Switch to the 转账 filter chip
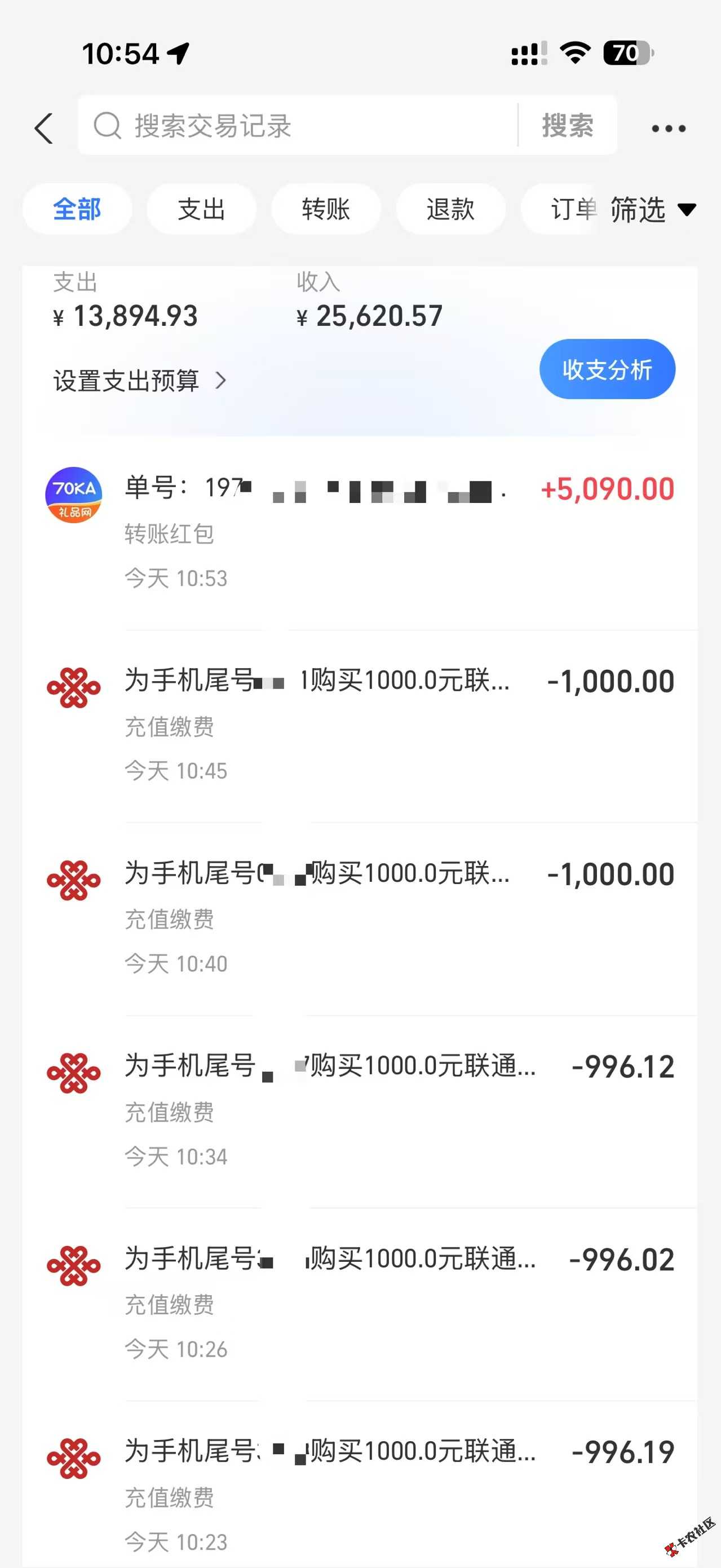This screenshot has height=1568, width=721. [326, 209]
